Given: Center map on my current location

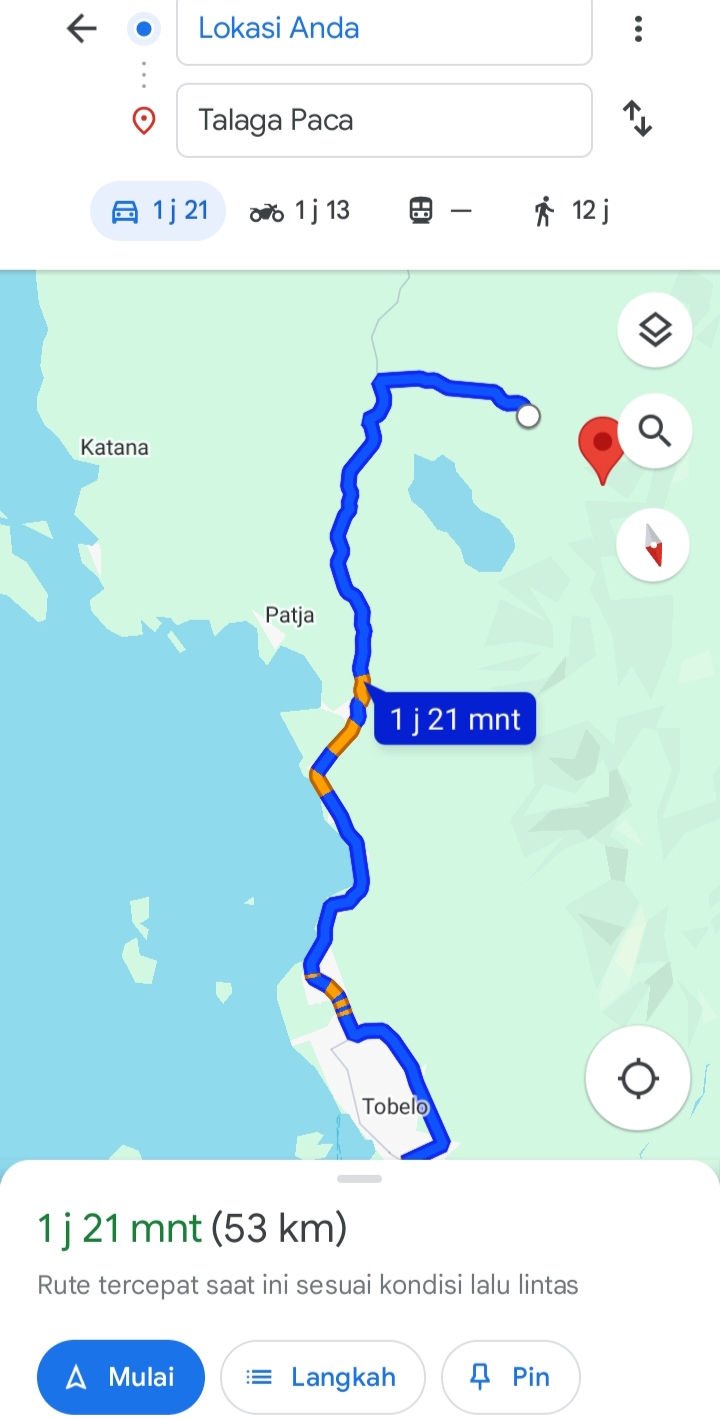Looking at the screenshot, I should (x=638, y=1079).
